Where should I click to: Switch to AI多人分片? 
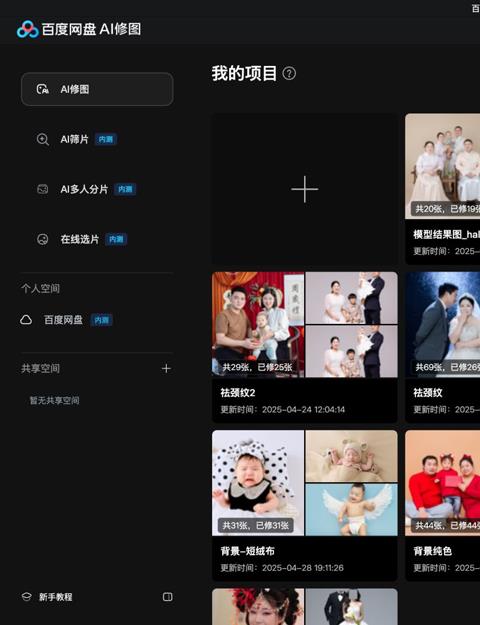coord(97,189)
